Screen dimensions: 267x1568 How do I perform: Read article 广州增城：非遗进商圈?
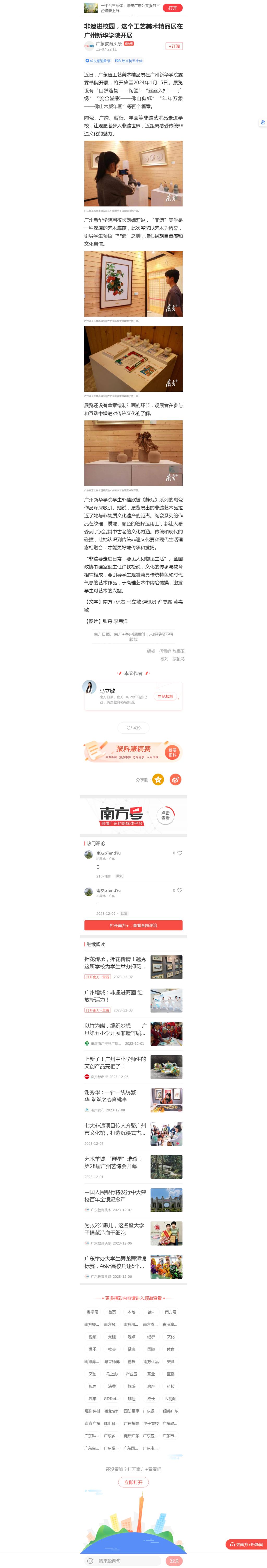(x=116, y=996)
